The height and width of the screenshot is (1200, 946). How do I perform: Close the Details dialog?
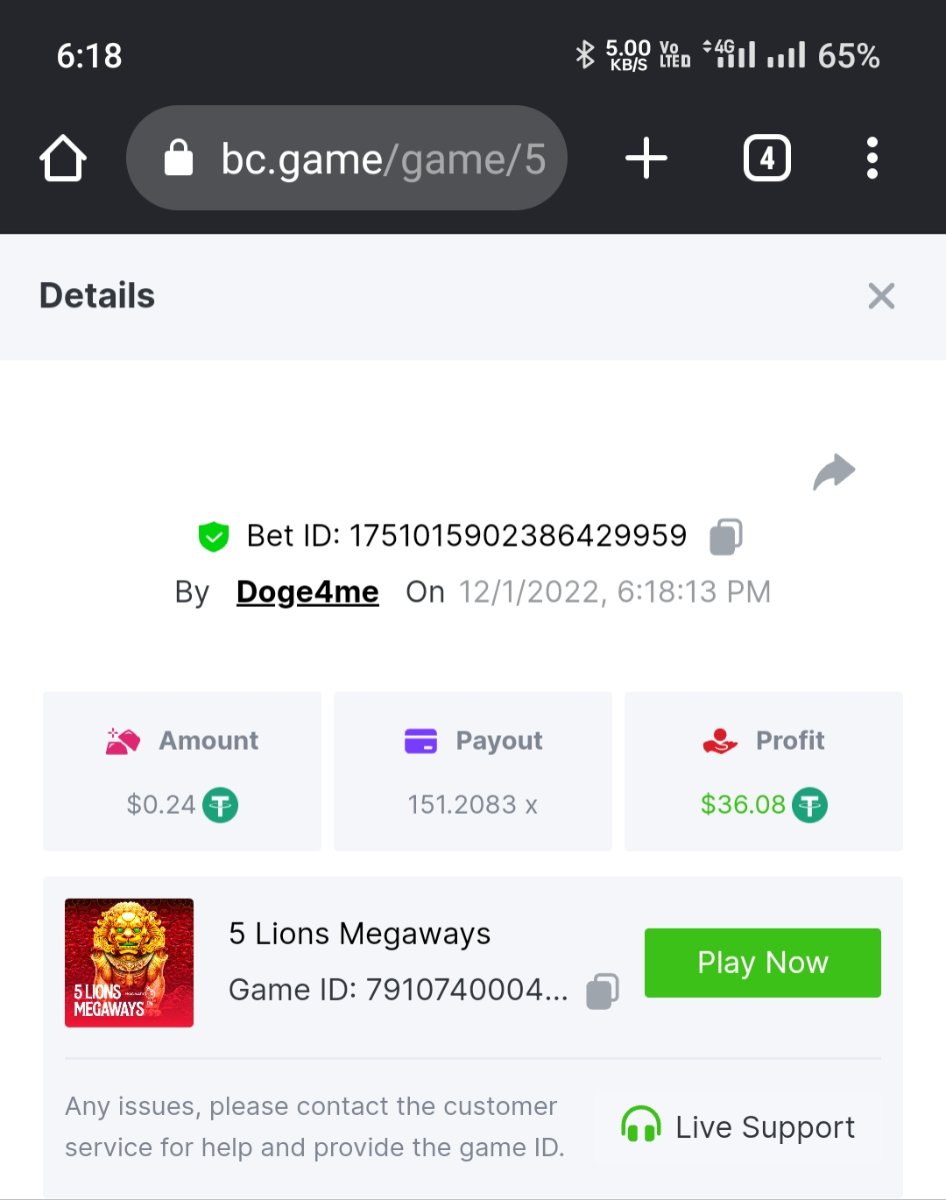pos(881,296)
